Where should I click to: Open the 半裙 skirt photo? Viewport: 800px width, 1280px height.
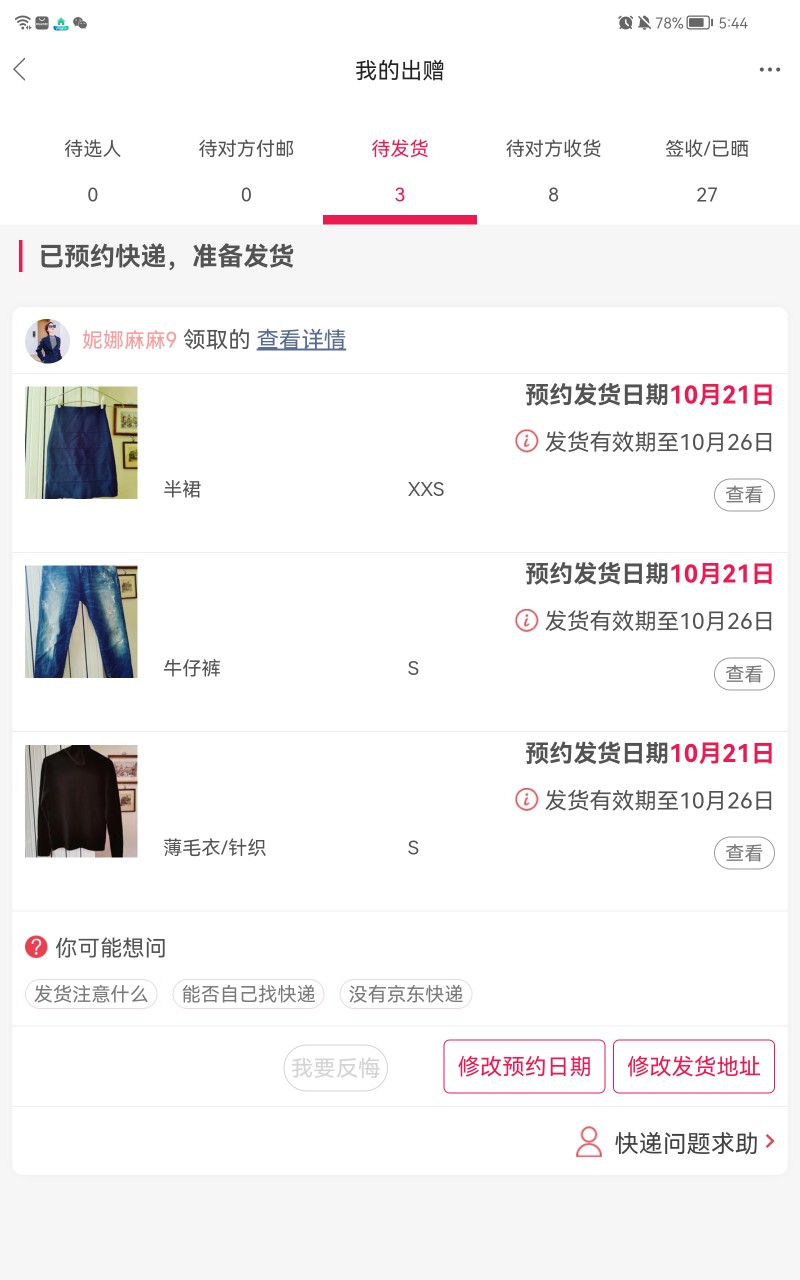81,443
